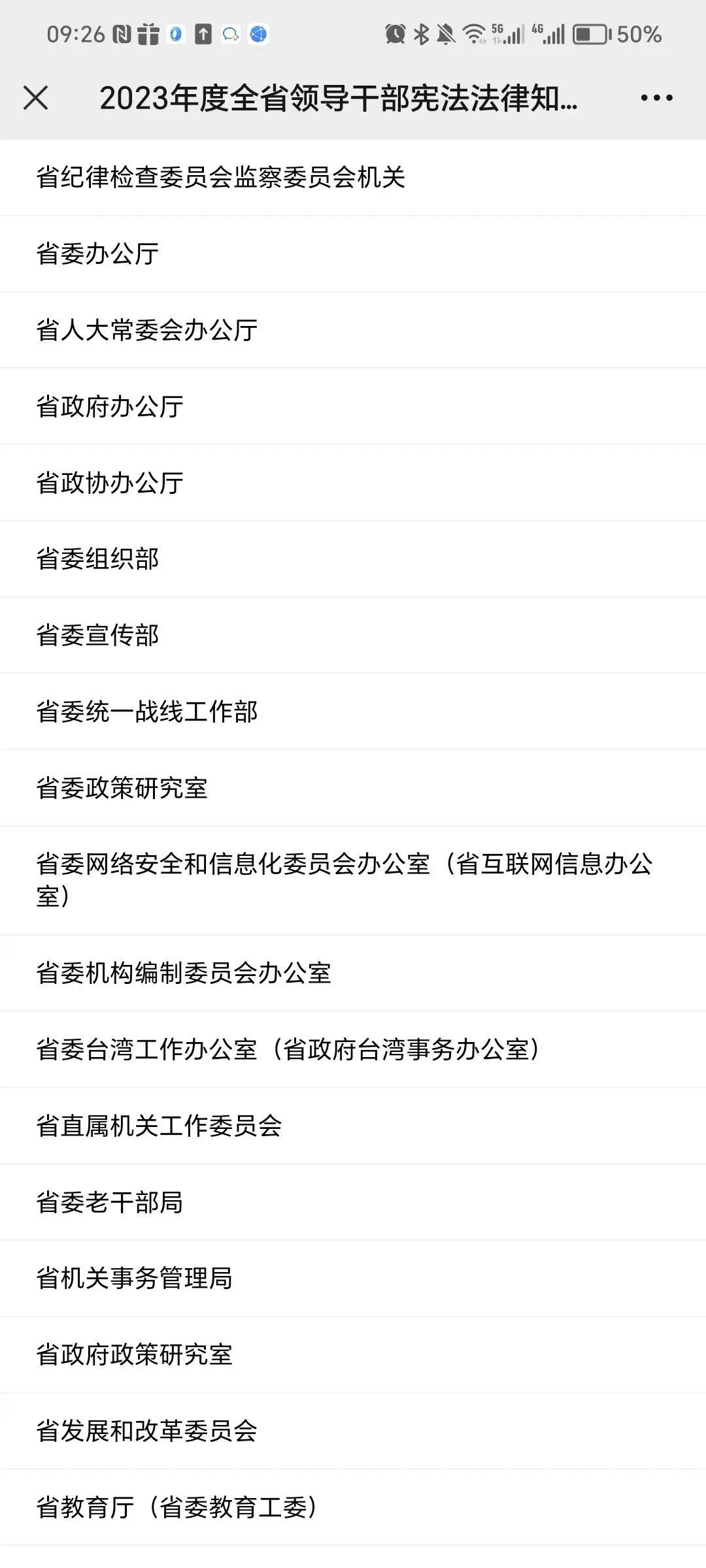The width and height of the screenshot is (706, 1568).
Task: Tap 省发展和改革委员会 row
Action: point(353,1431)
